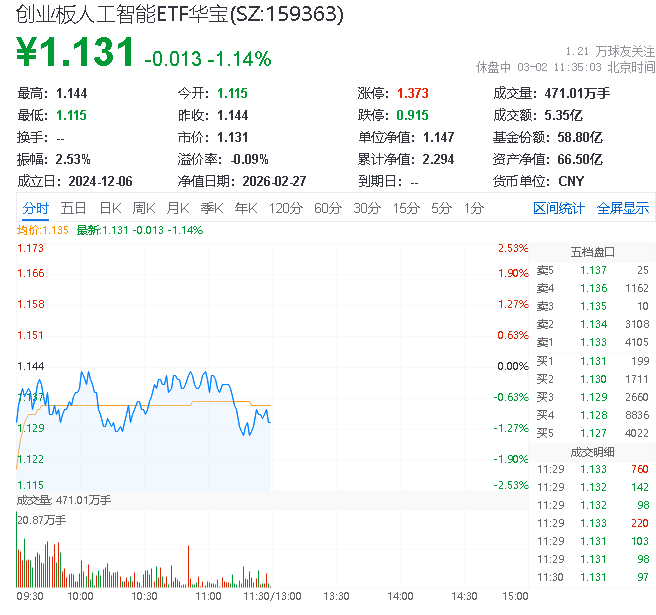Enter 全屏显示 fullscreen chart view
Viewport: 656px width, 615px height.
coord(623,208)
